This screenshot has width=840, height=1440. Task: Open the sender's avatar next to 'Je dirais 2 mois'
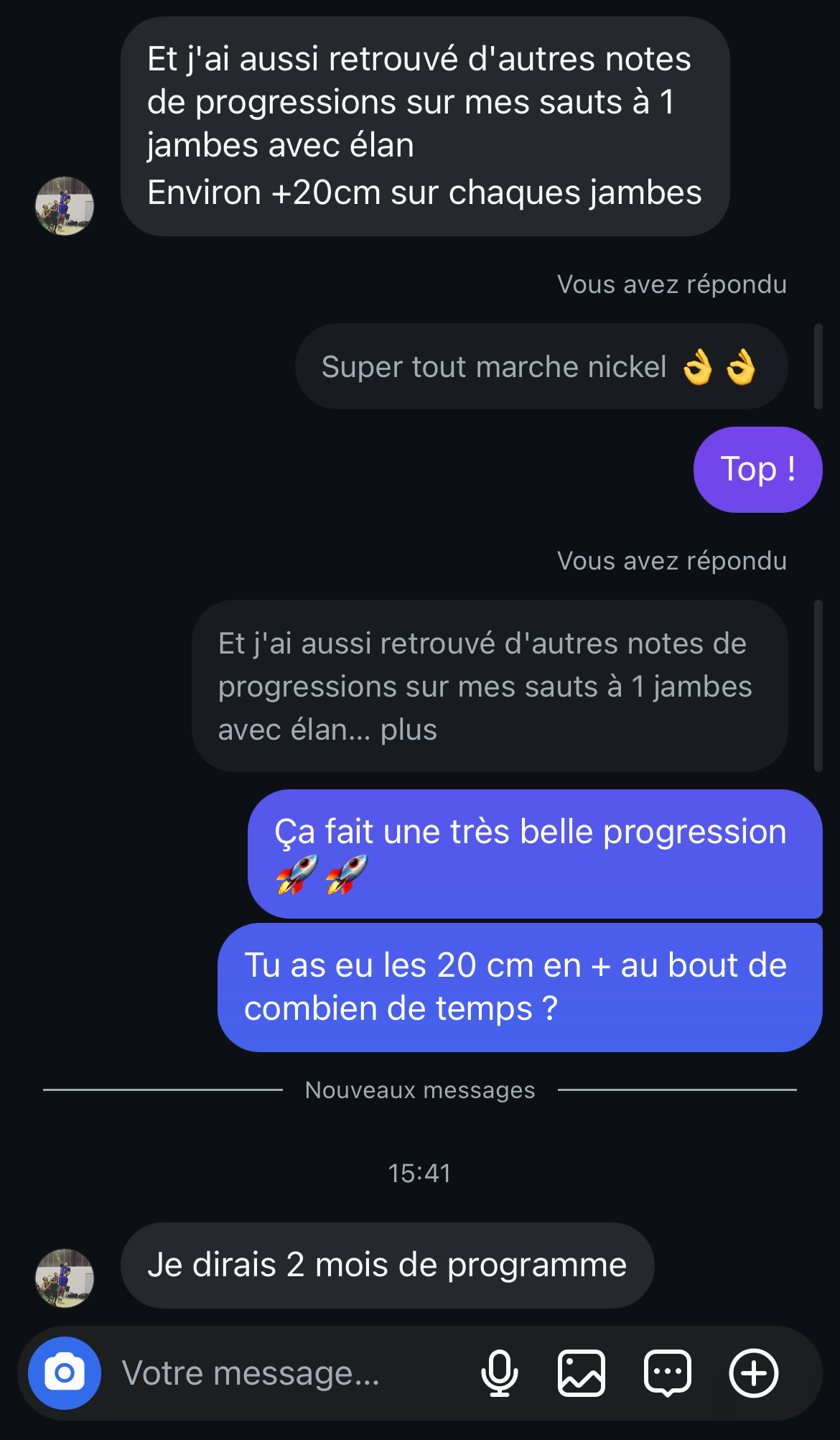tap(65, 1278)
